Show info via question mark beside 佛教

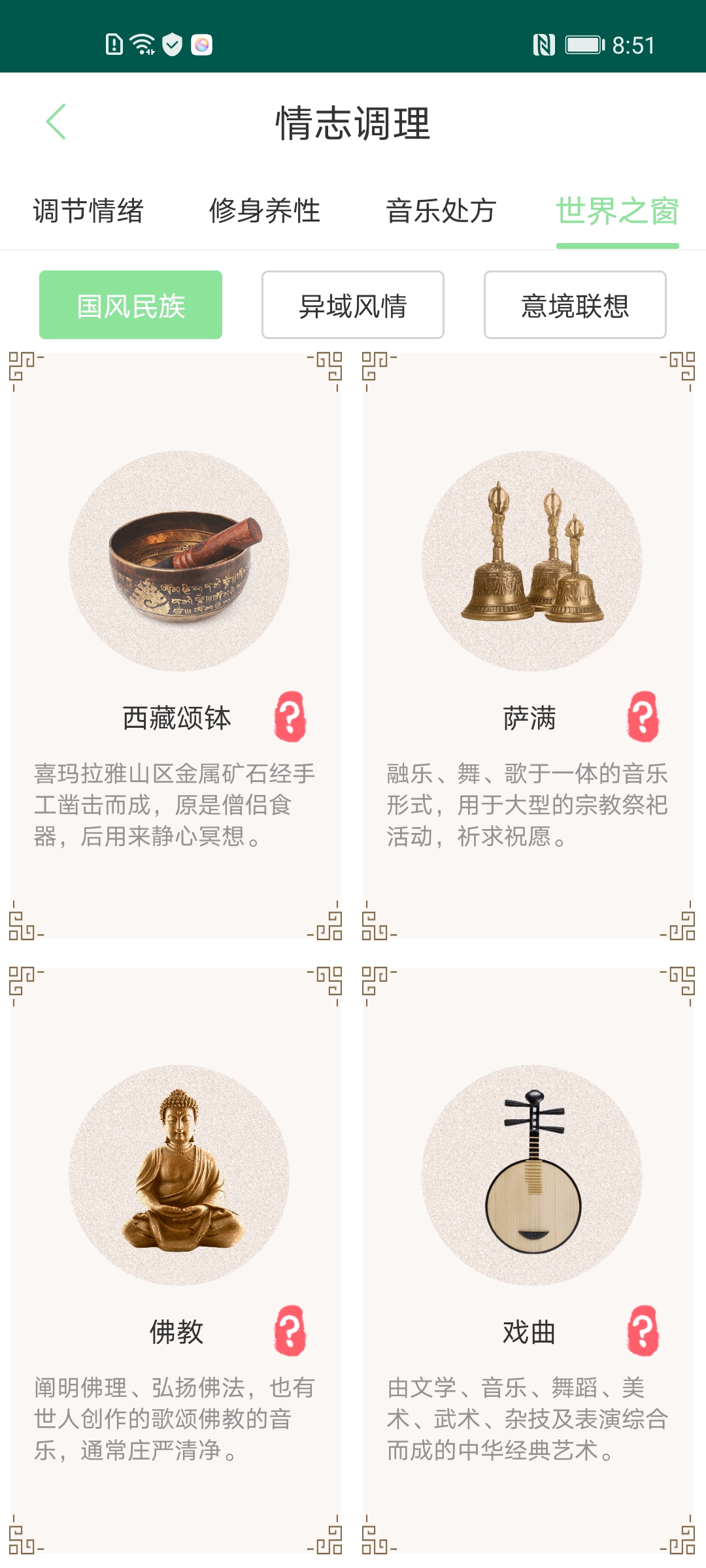pyautogui.click(x=290, y=1331)
